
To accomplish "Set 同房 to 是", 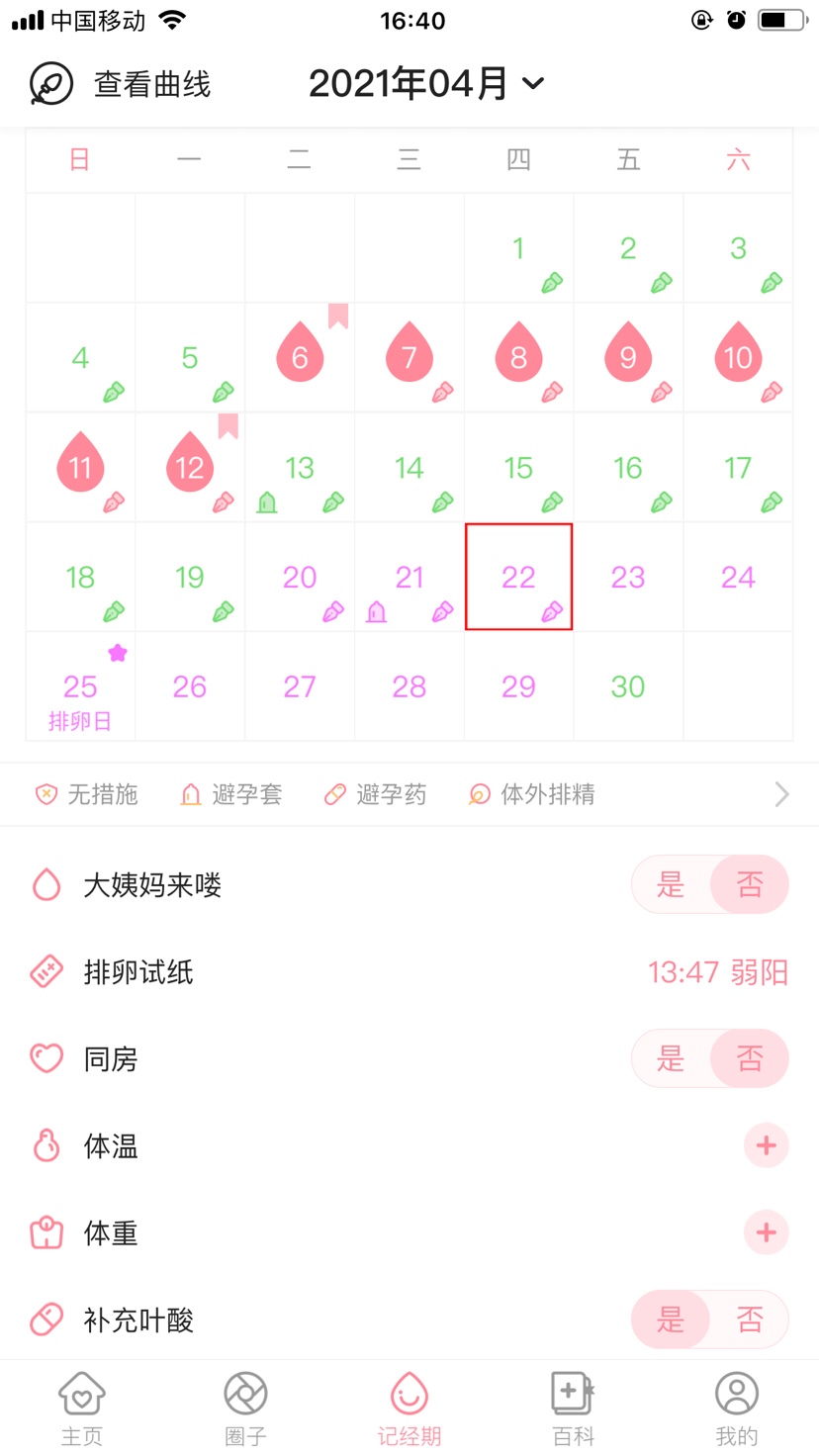I will [671, 1058].
